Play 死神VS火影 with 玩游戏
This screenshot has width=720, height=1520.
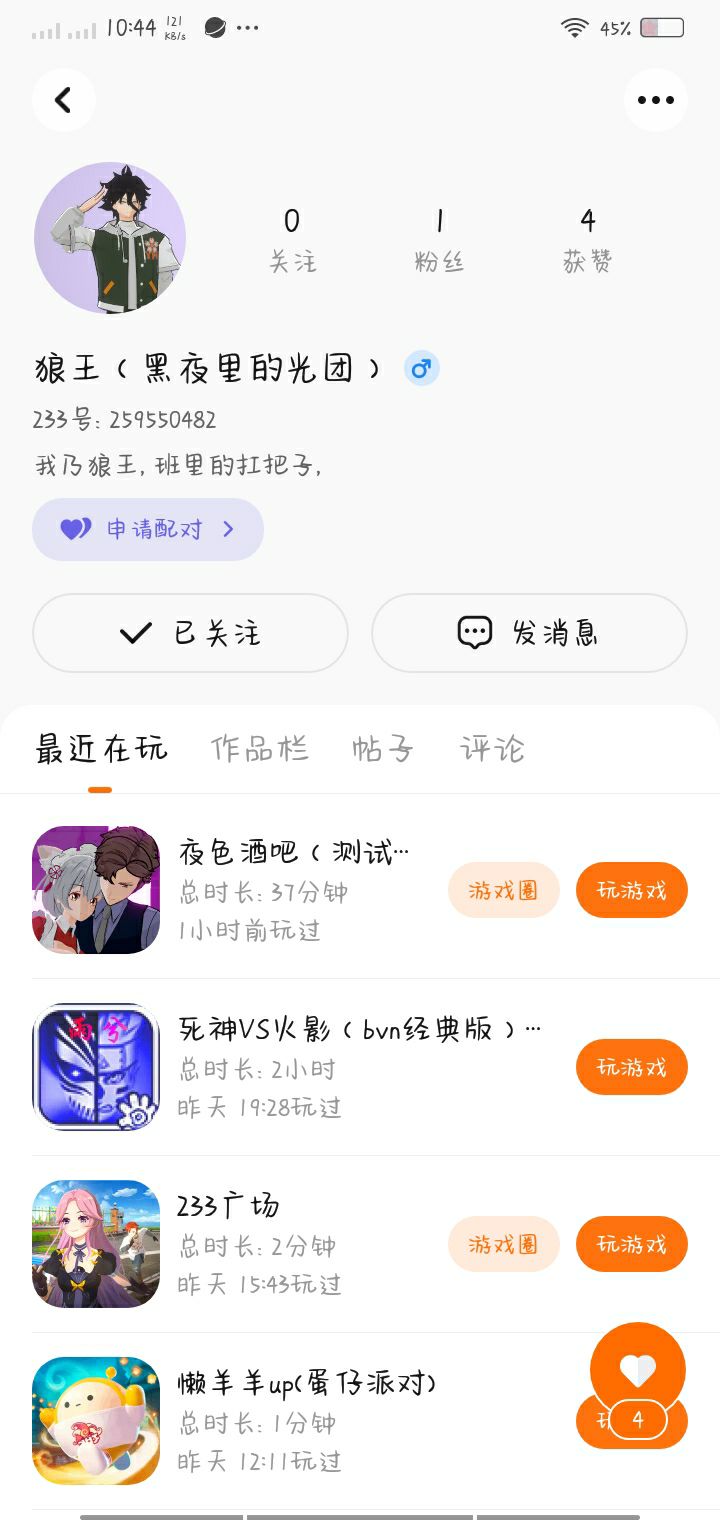point(631,1067)
